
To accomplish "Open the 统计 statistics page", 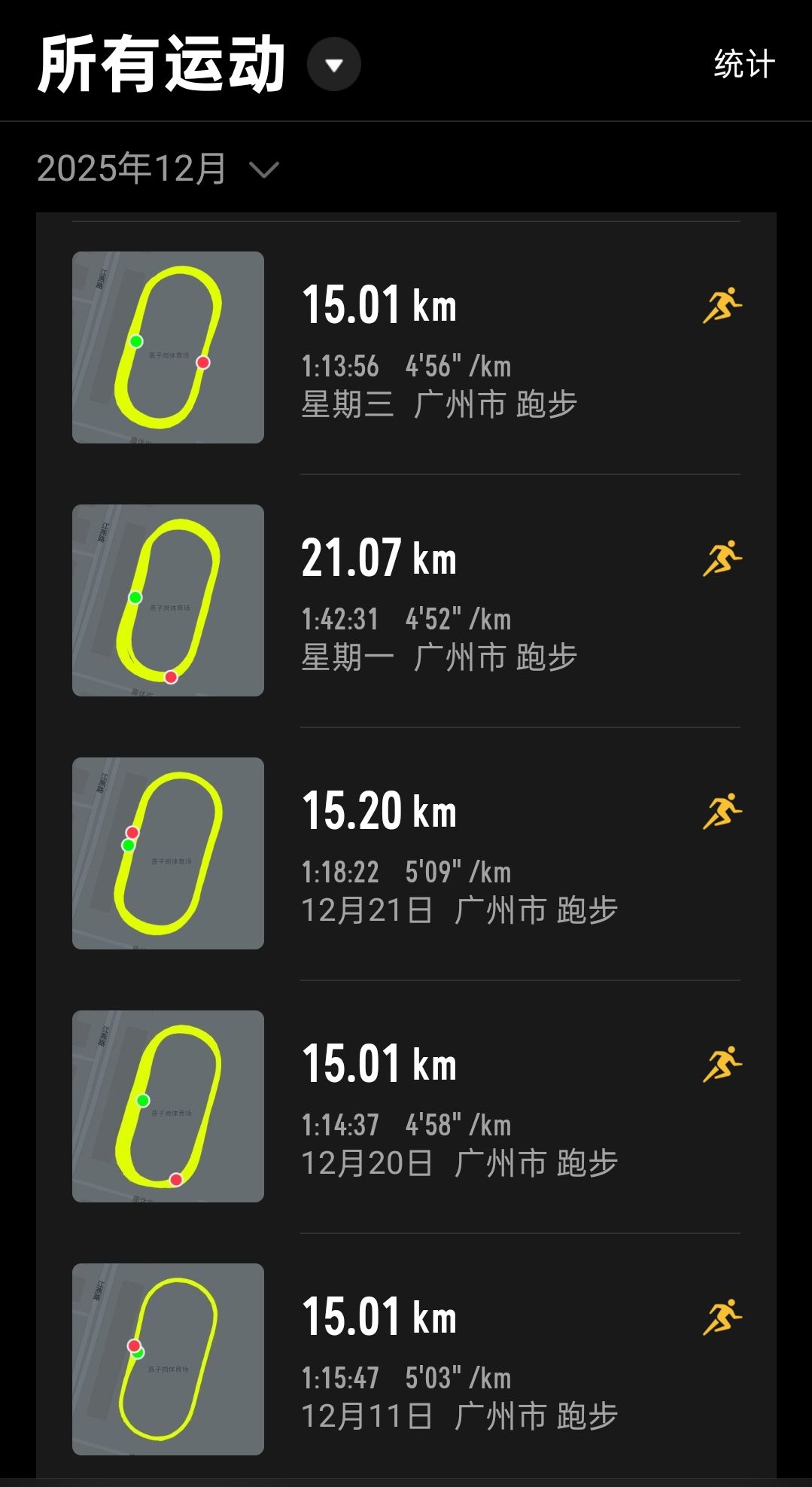I will pyautogui.click(x=744, y=65).
